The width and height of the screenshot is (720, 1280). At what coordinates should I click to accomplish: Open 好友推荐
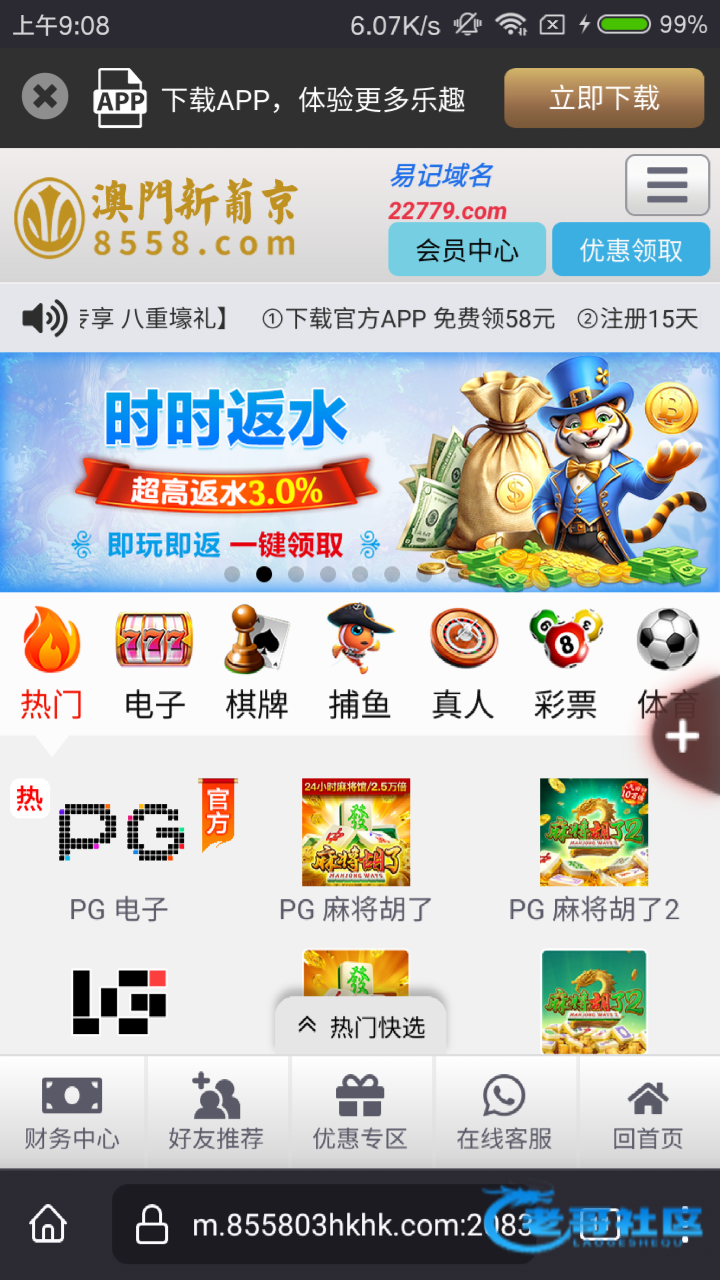coord(216,1113)
